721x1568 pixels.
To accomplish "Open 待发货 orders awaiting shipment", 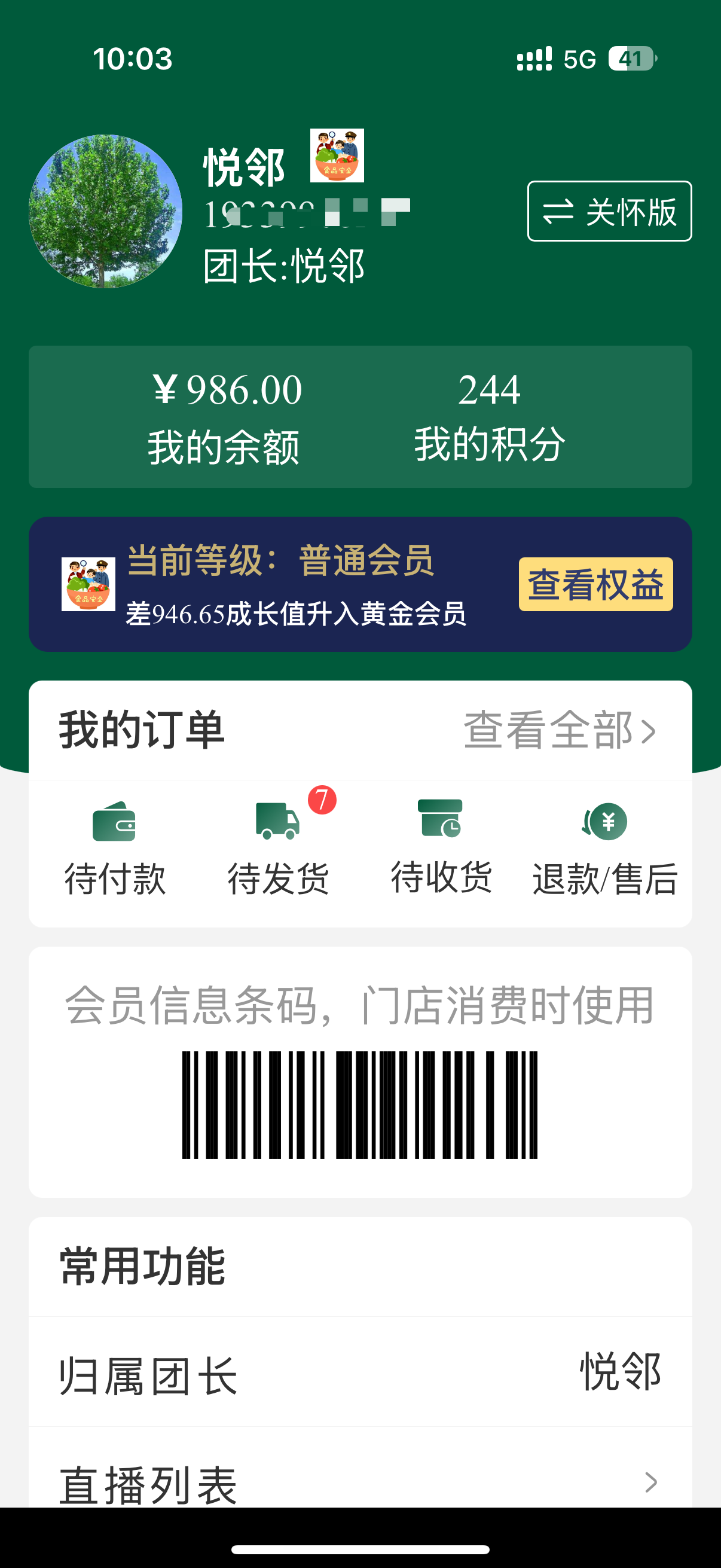I will click(x=278, y=848).
